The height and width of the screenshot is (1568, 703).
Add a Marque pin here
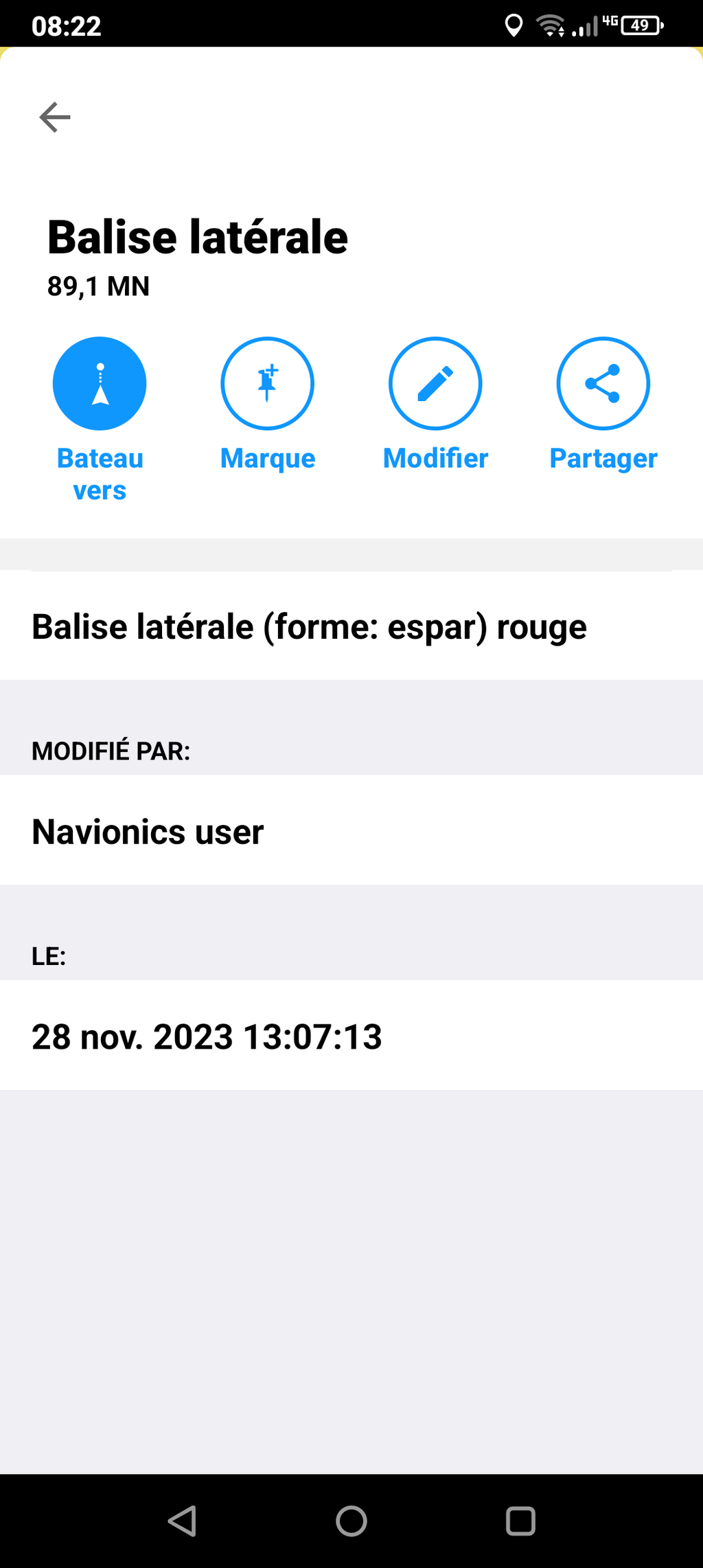click(x=267, y=383)
